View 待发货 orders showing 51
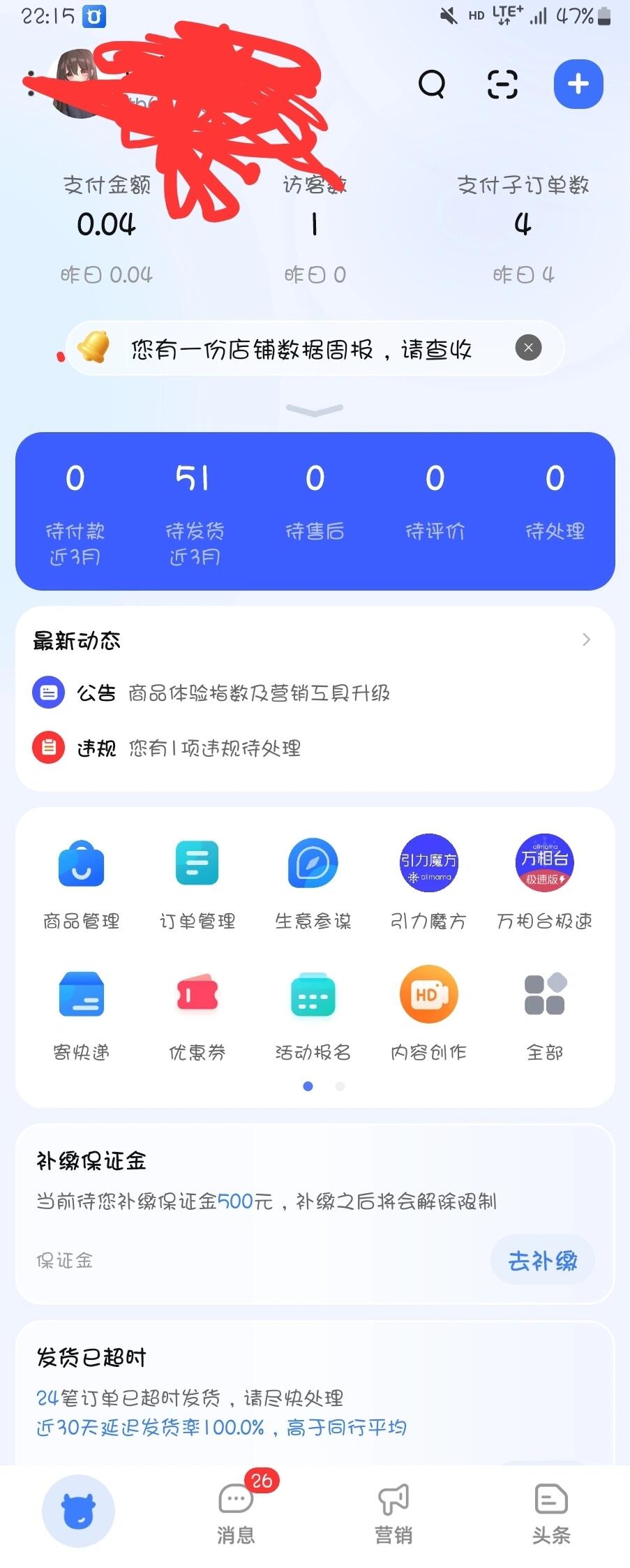Screen dimensions: 630x1568 click(195, 503)
